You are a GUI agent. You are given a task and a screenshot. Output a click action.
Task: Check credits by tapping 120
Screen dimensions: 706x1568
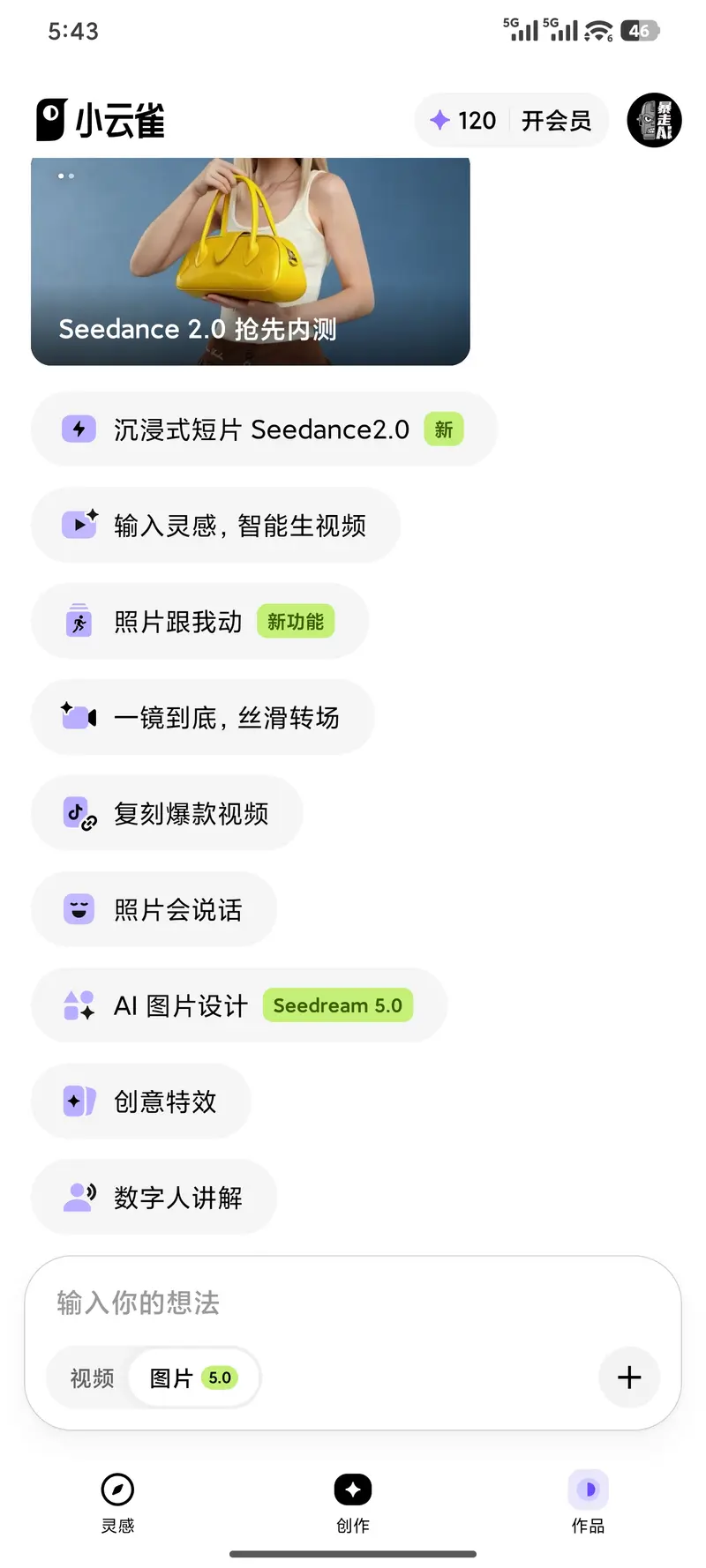point(462,120)
